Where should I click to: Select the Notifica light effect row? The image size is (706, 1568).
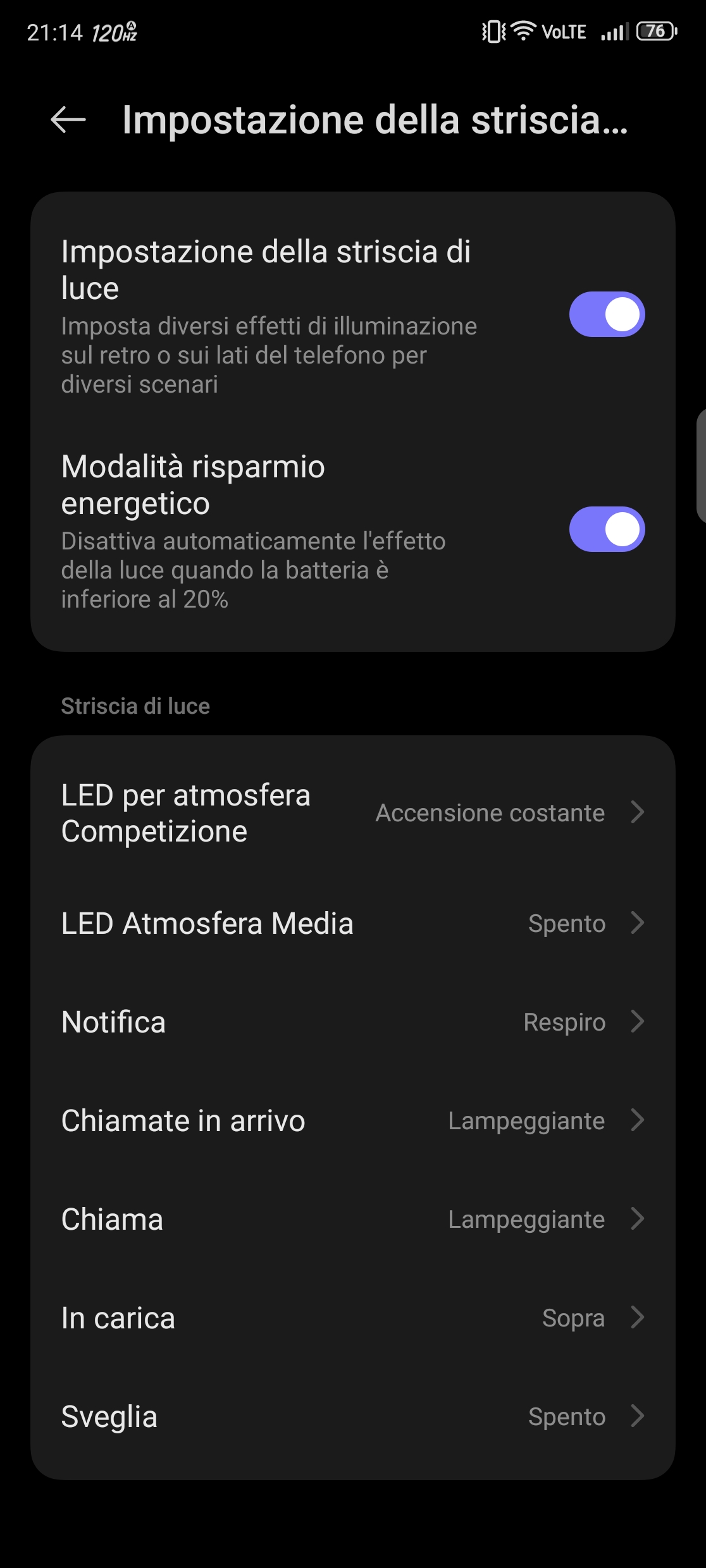click(352, 1022)
